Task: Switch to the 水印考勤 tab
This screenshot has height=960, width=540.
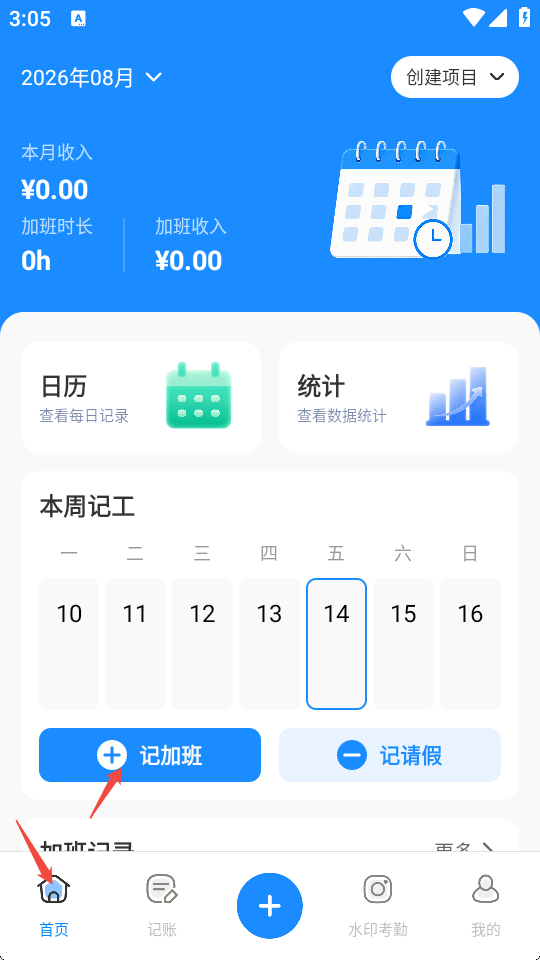Action: click(x=378, y=906)
